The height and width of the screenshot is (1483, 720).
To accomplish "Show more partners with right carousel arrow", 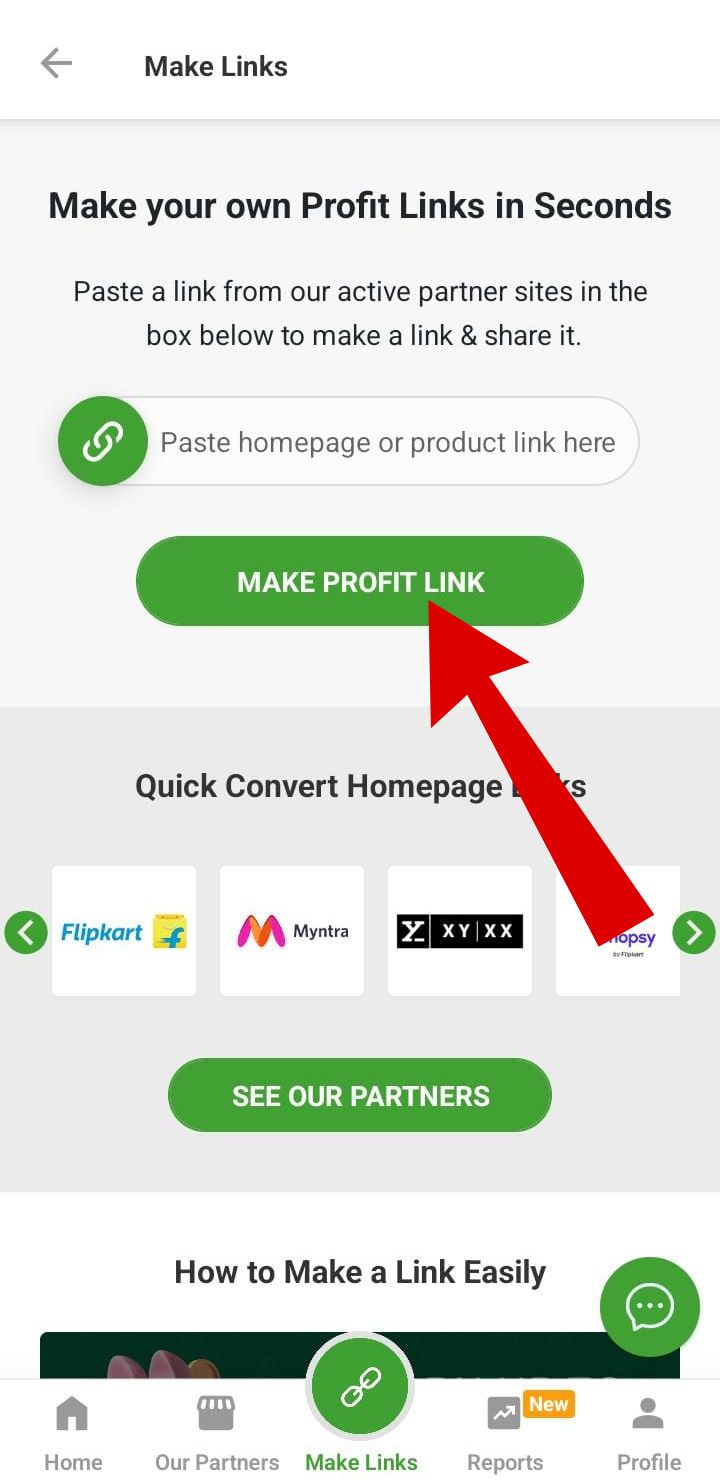I will point(693,933).
